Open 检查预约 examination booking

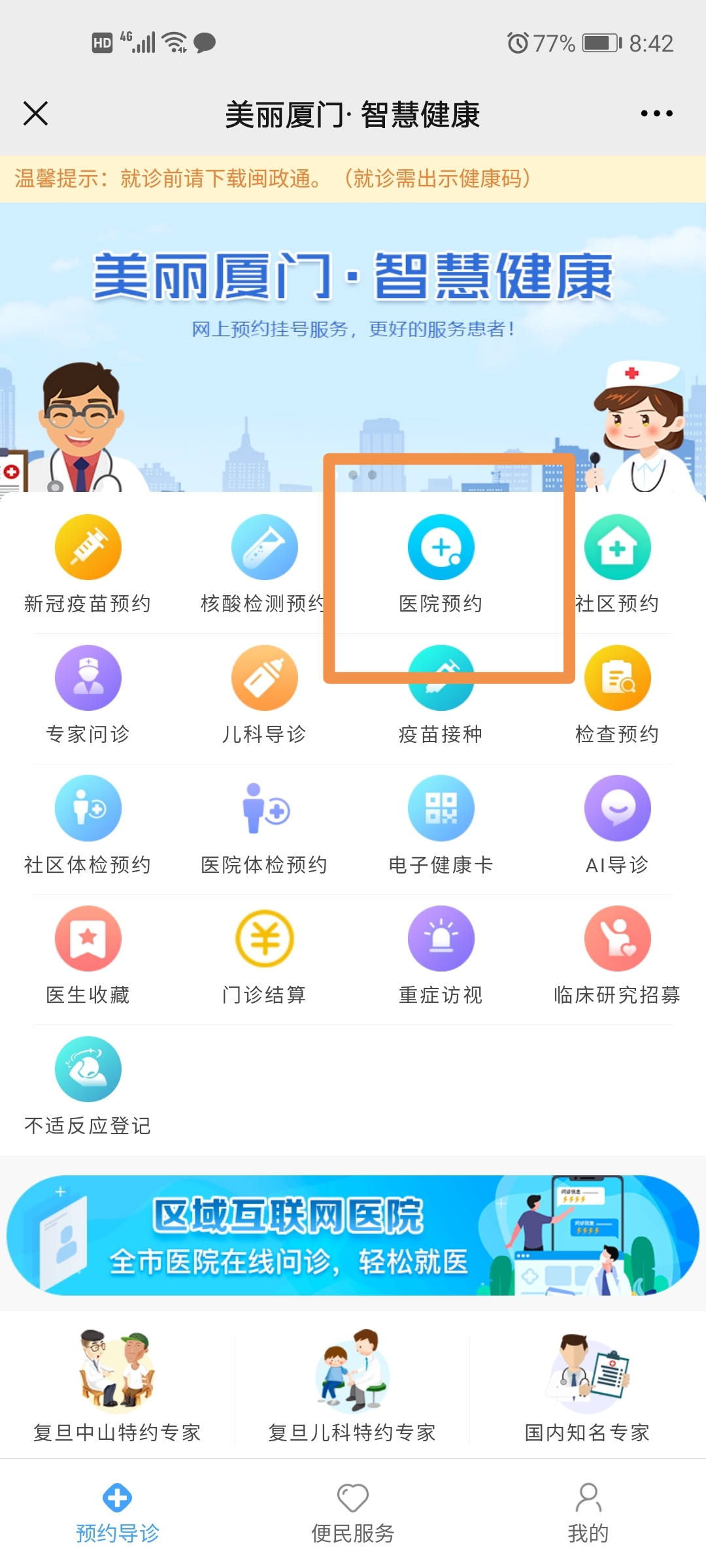(617, 694)
